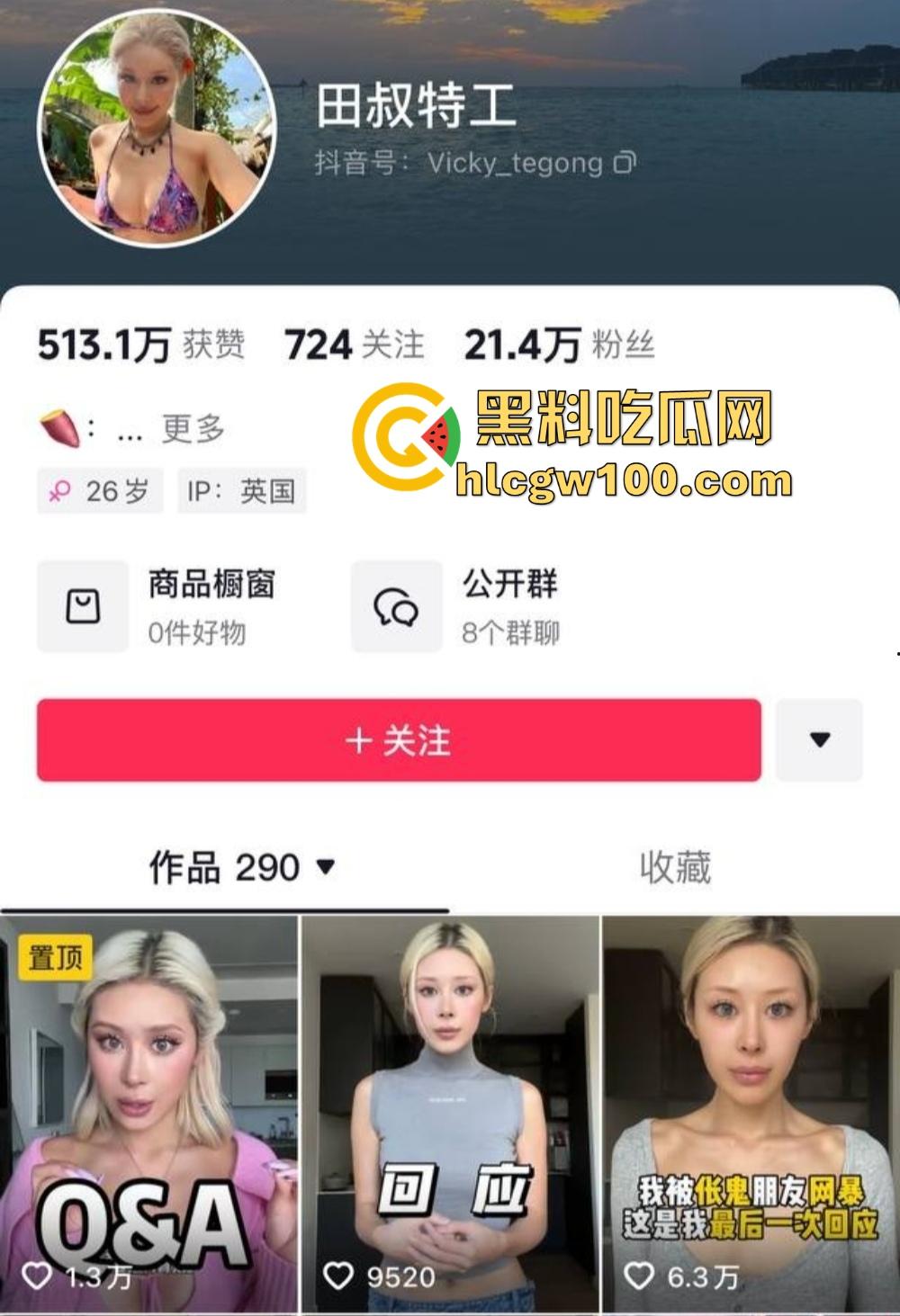This screenshot has width=900, height=1316.
Task: Copy the Douyin ID Vicky_tegong
Action: 625,163
